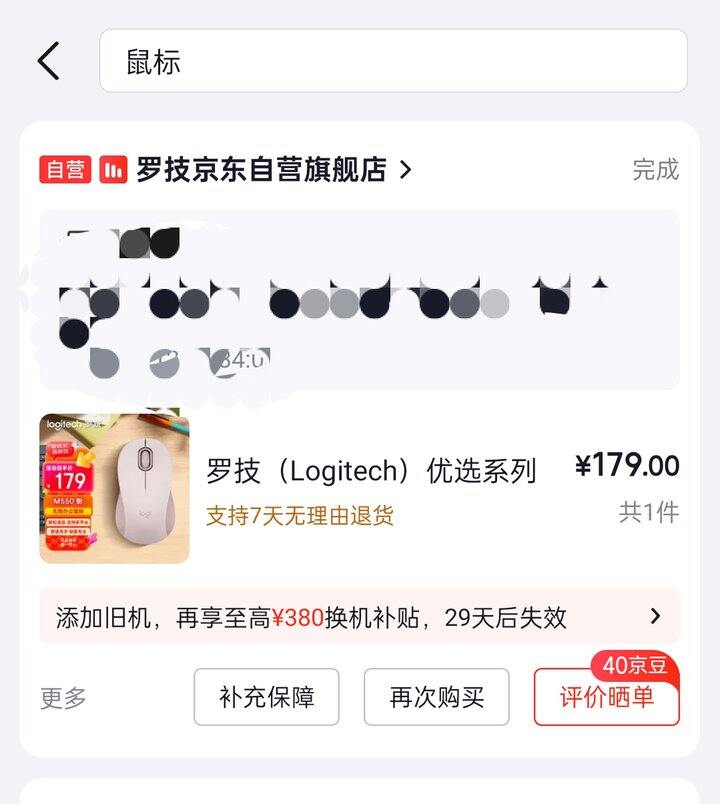Viewport: 720px width, 804px height.
Task: Tap 评价晒单 to review the order
Action: click(x=606, y=697)
